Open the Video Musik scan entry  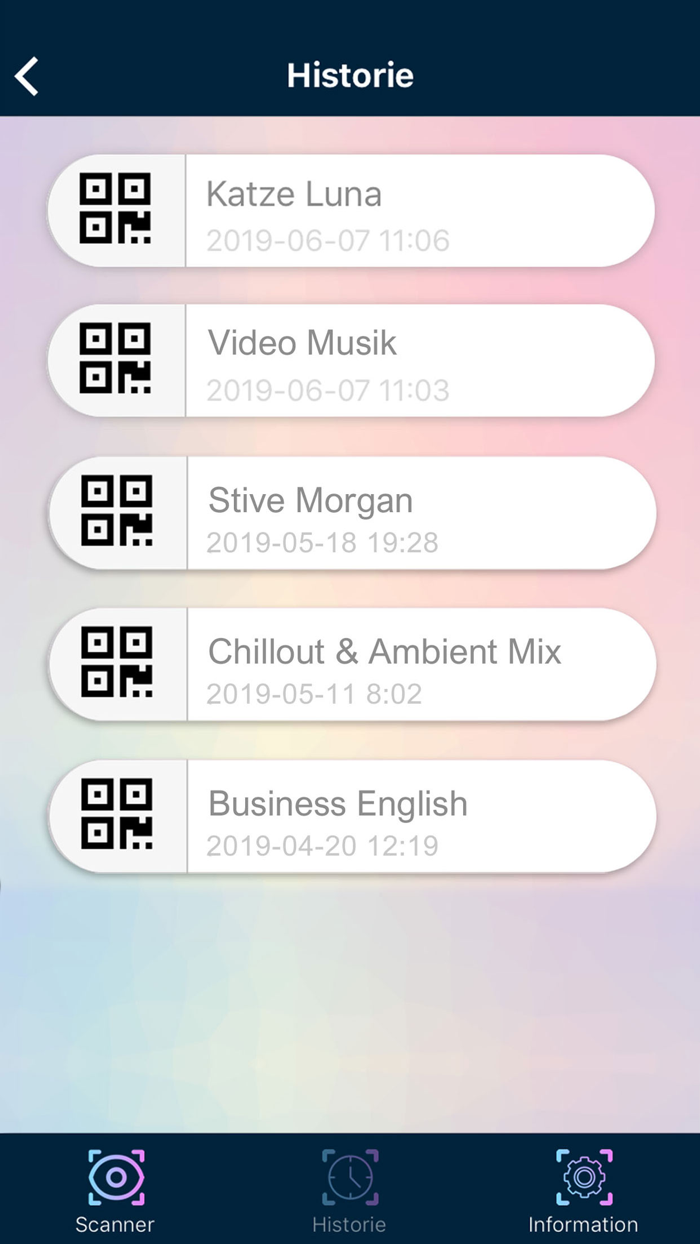tap(350, 361)
